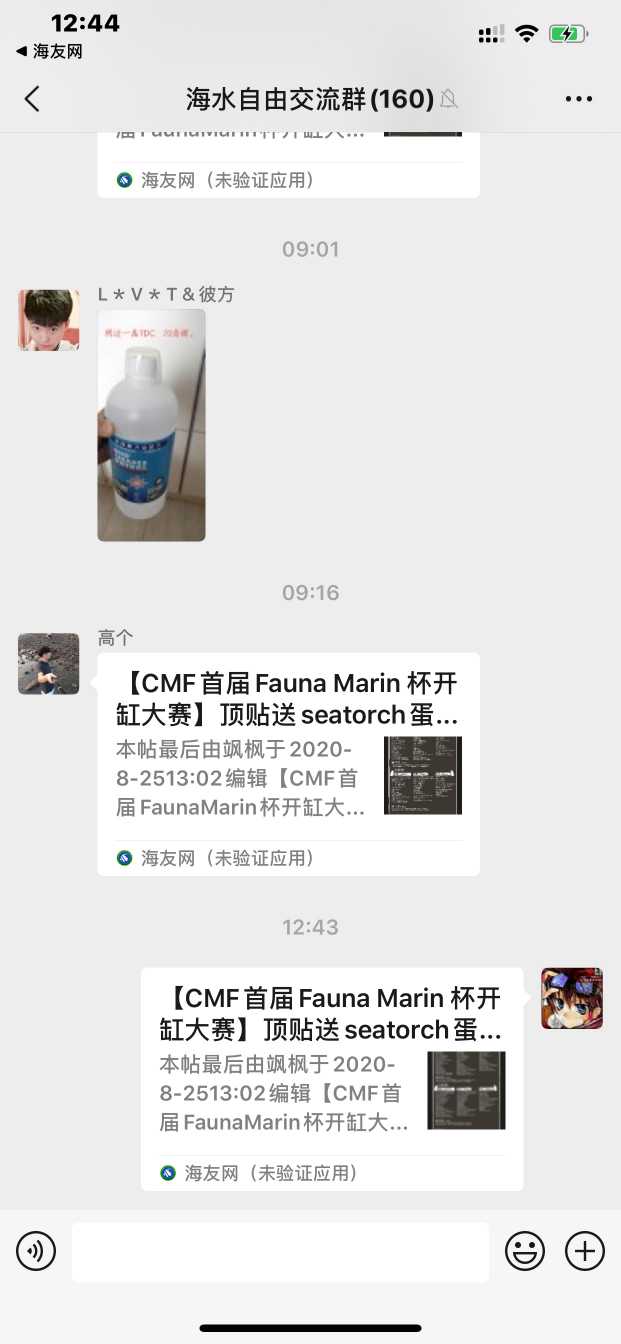Viewport: 621px width, 1344px height.
Task: Focus the message text field
Action: click(x=280, y=1251)
